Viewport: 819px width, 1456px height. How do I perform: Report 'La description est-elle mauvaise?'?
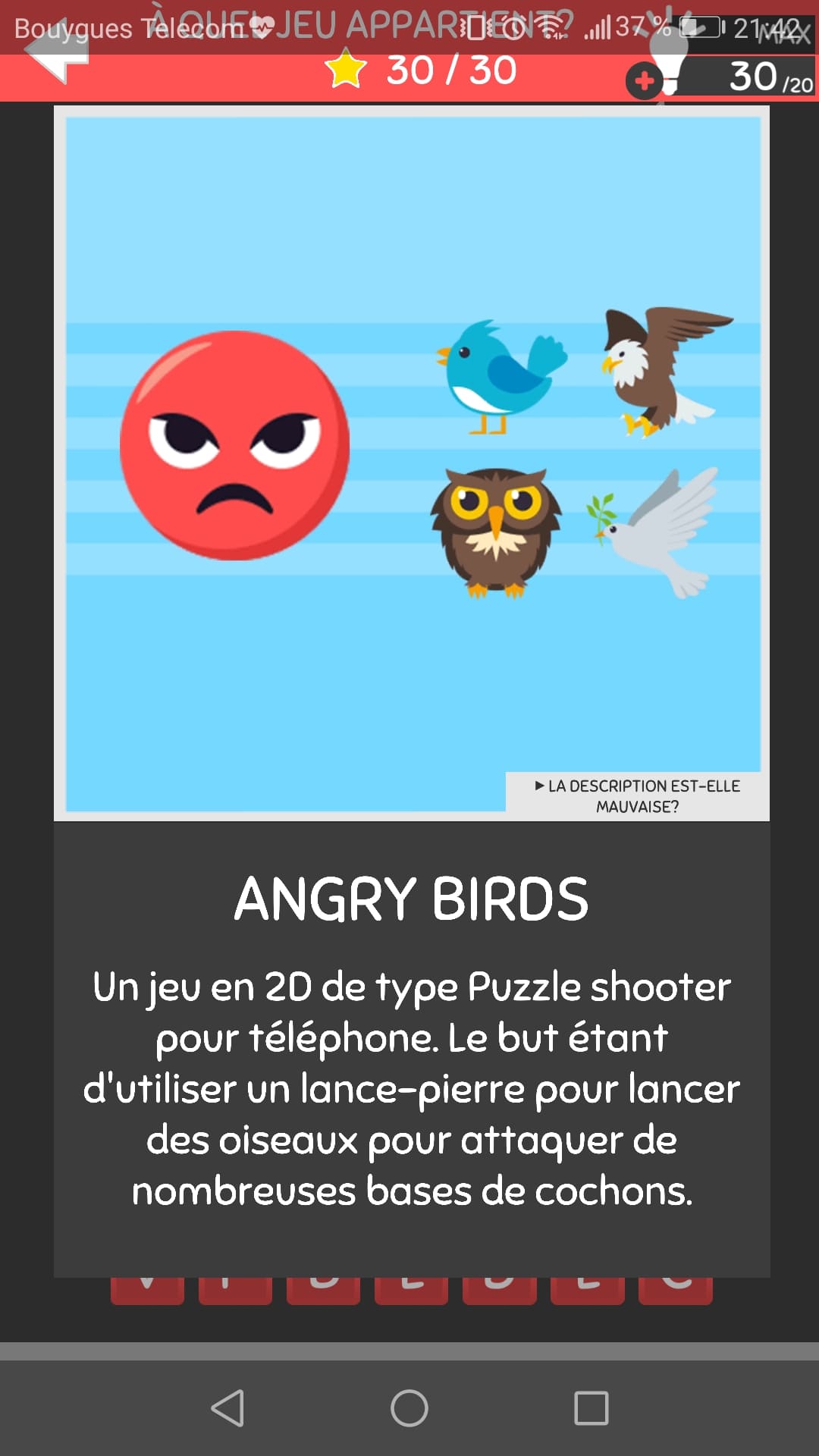click(x=638, y=796)
